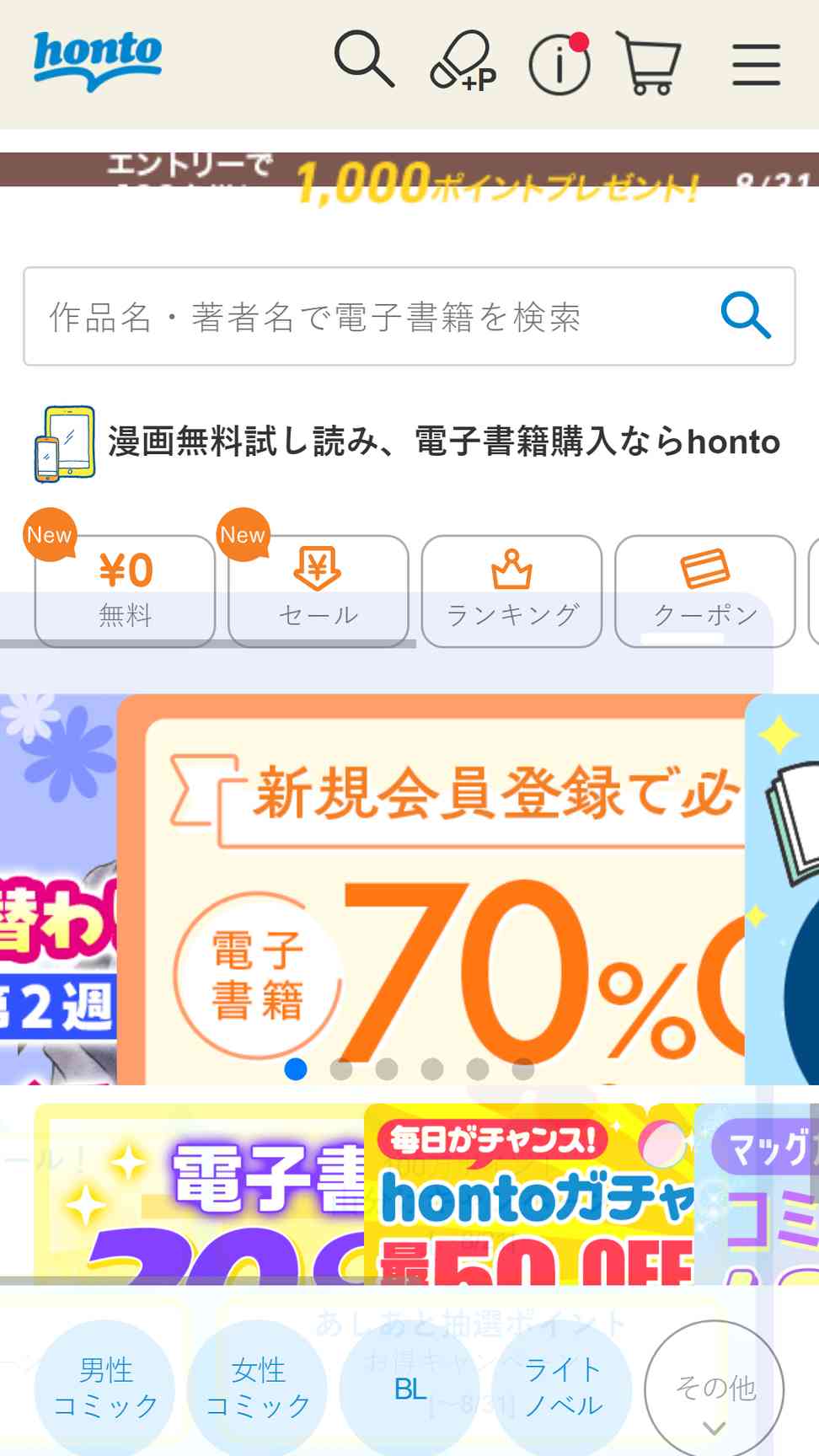Image resolution: width=819 pixels, height=1456 pixels.
Task: Submit search with the blue magnifier button
Action: pos(746,316)
